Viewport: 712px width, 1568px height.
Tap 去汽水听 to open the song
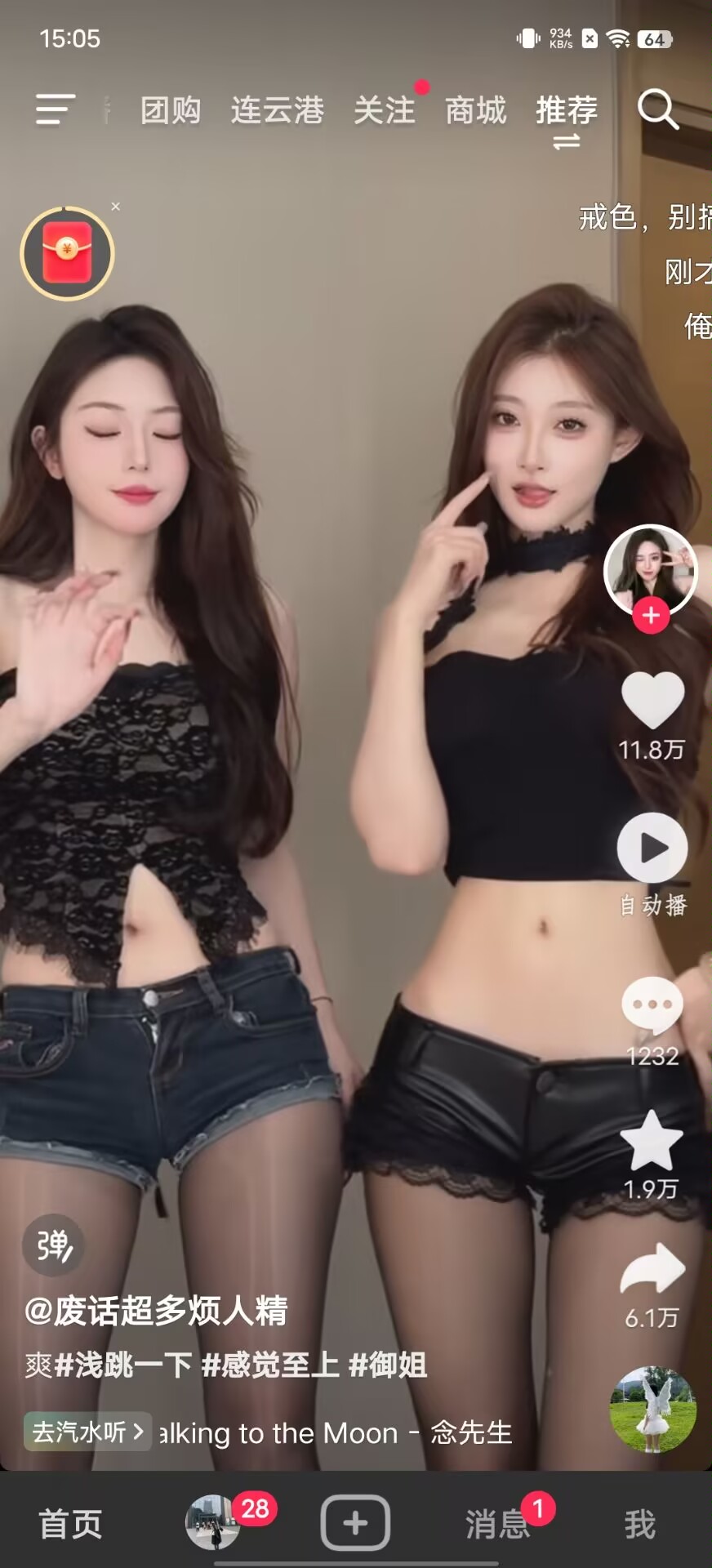tap(87, 1432)
